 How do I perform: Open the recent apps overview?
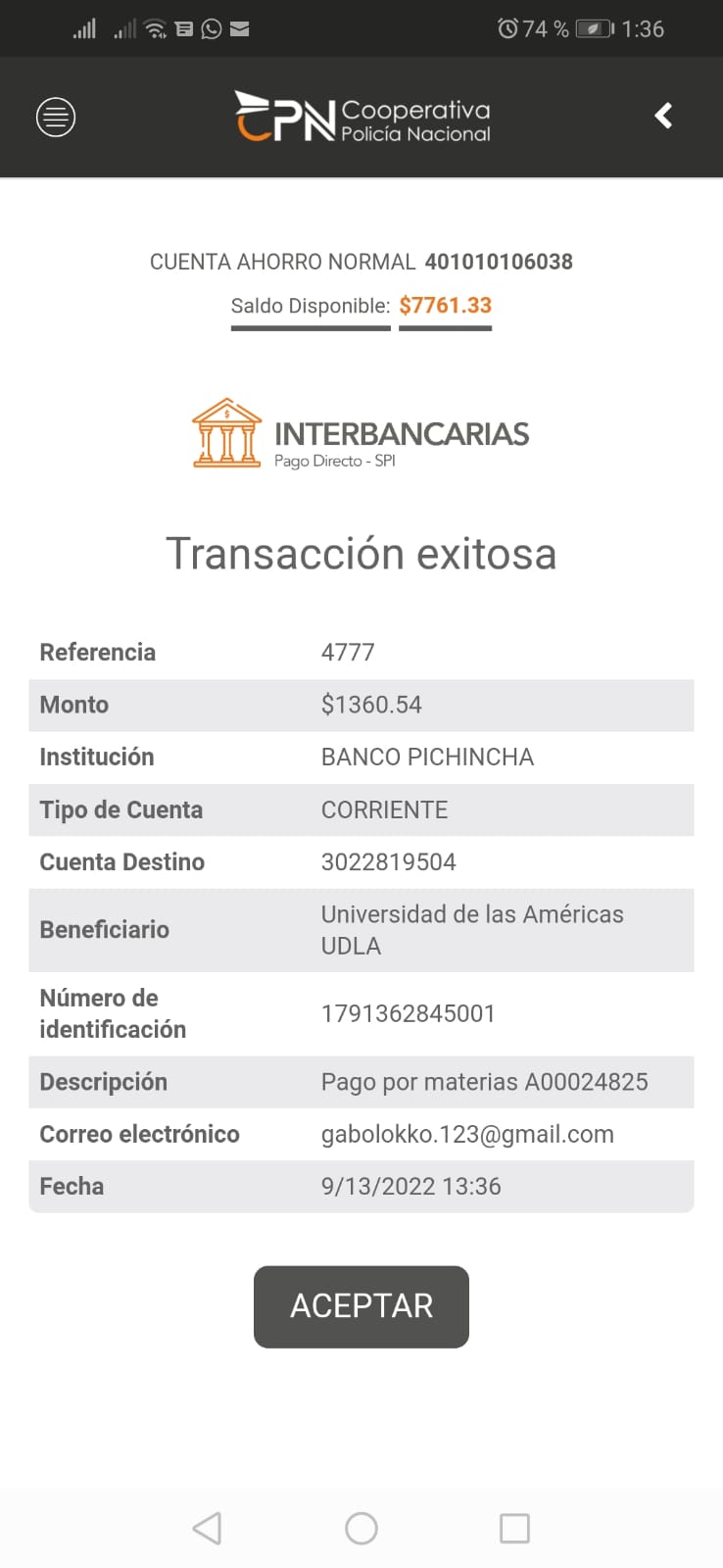click(x=514, y=1528)
